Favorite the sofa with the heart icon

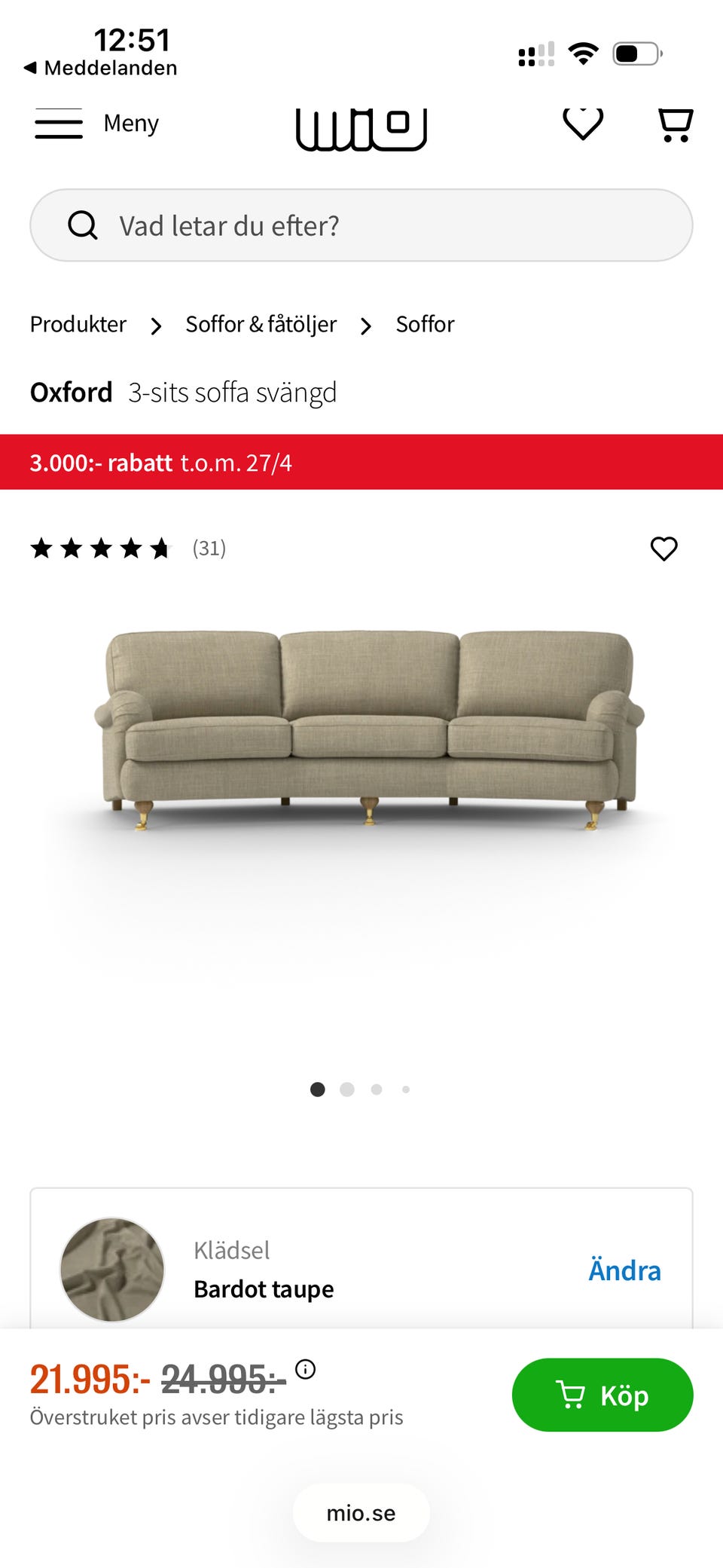coord(665,549)
